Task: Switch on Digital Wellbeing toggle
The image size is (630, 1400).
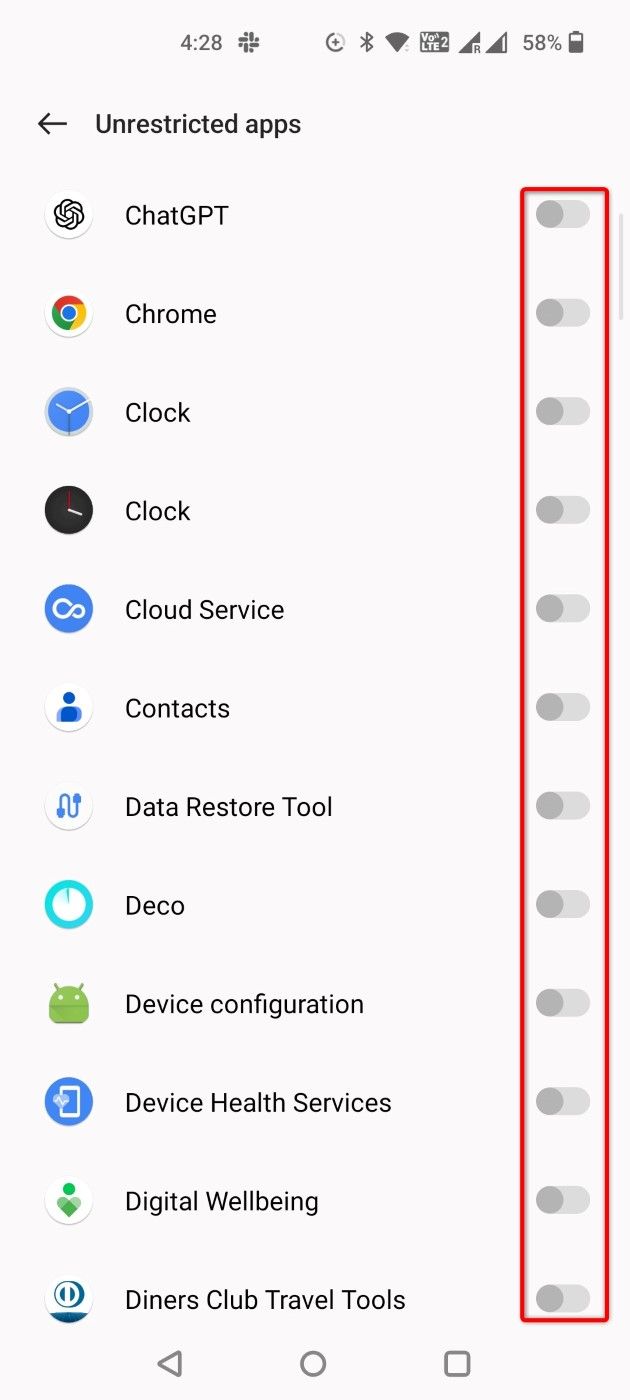Action: pyautogui.click(x=562, y=1199)
